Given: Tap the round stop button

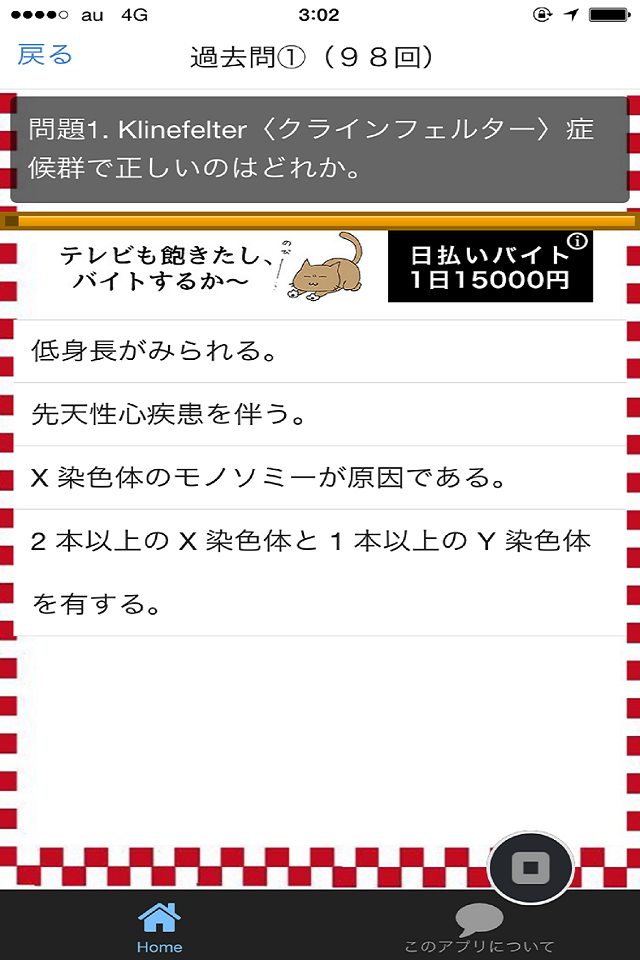Looking at the screenshot, I should 530,867.
